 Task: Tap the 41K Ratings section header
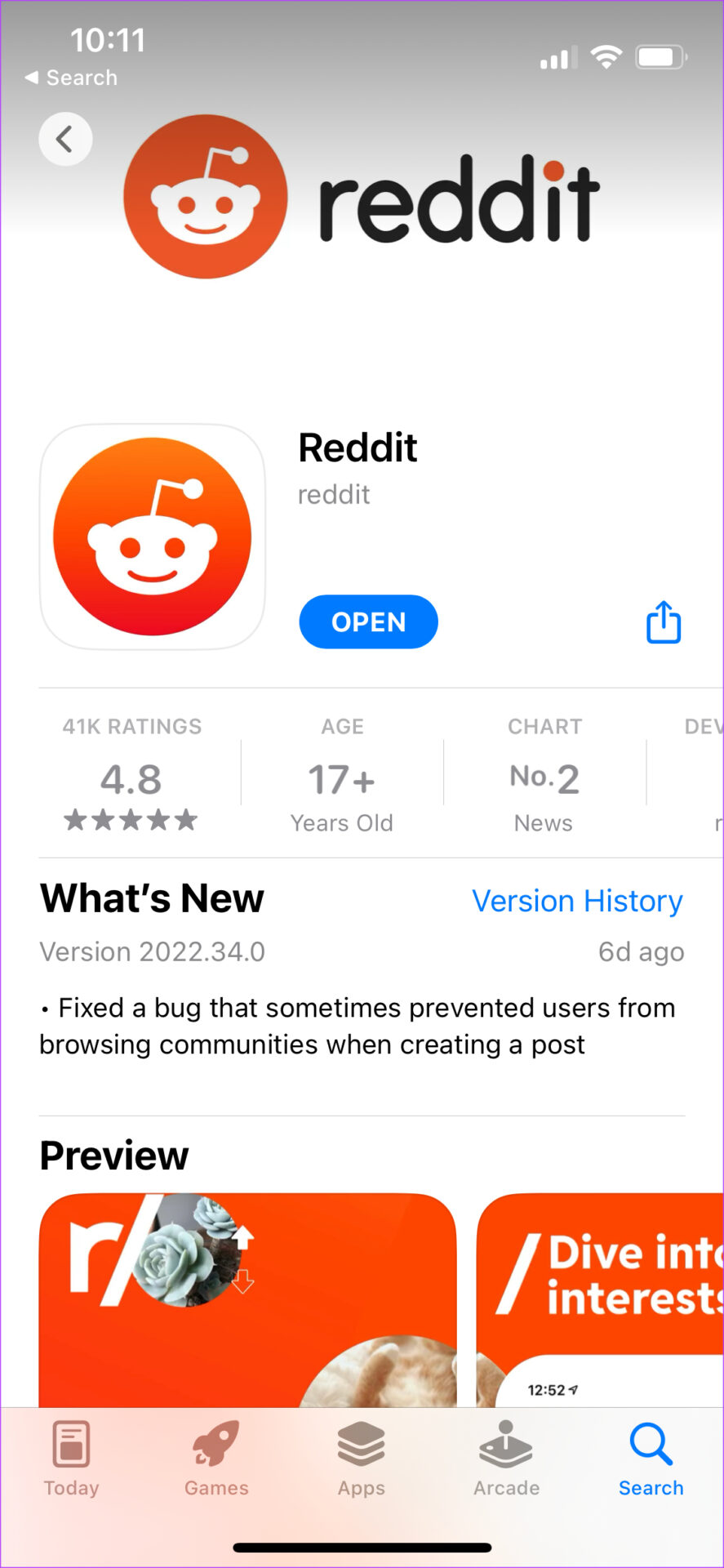[x=131, y=726]
